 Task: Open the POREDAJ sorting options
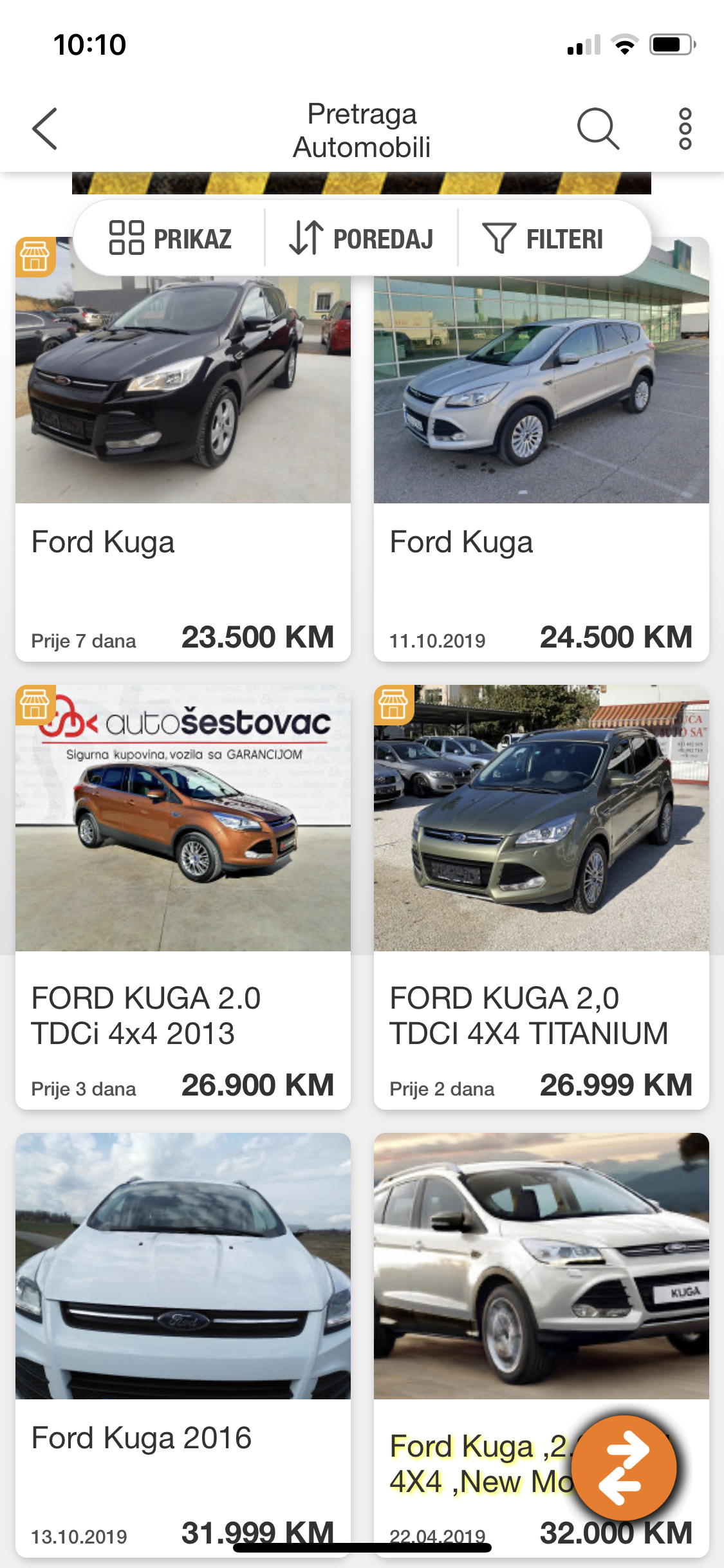pos(362,238)
